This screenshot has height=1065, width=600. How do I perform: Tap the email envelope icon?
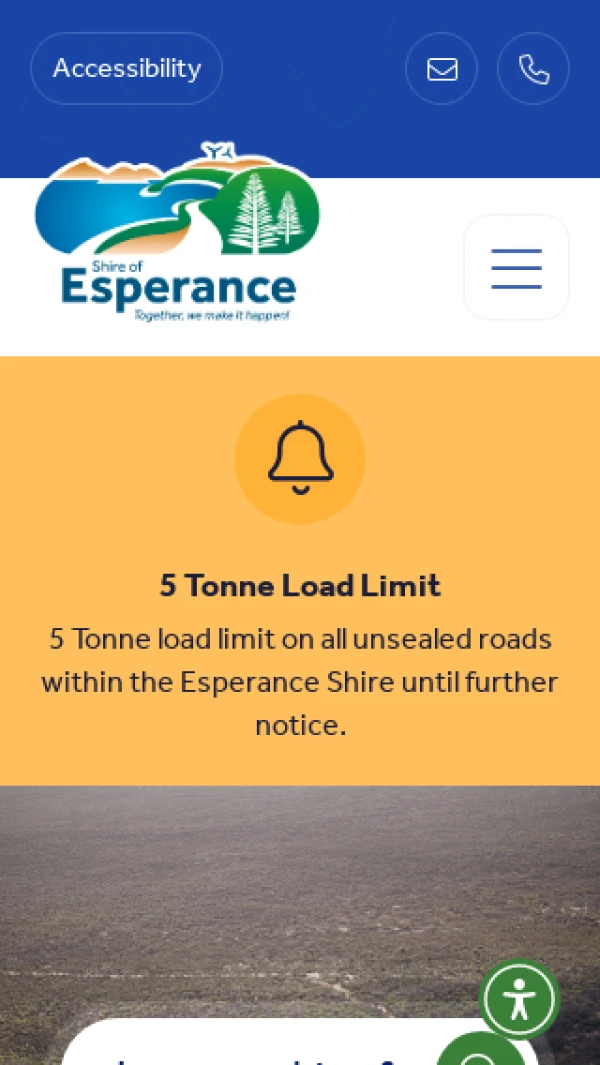pyautogui.click(x=441, y=68)
